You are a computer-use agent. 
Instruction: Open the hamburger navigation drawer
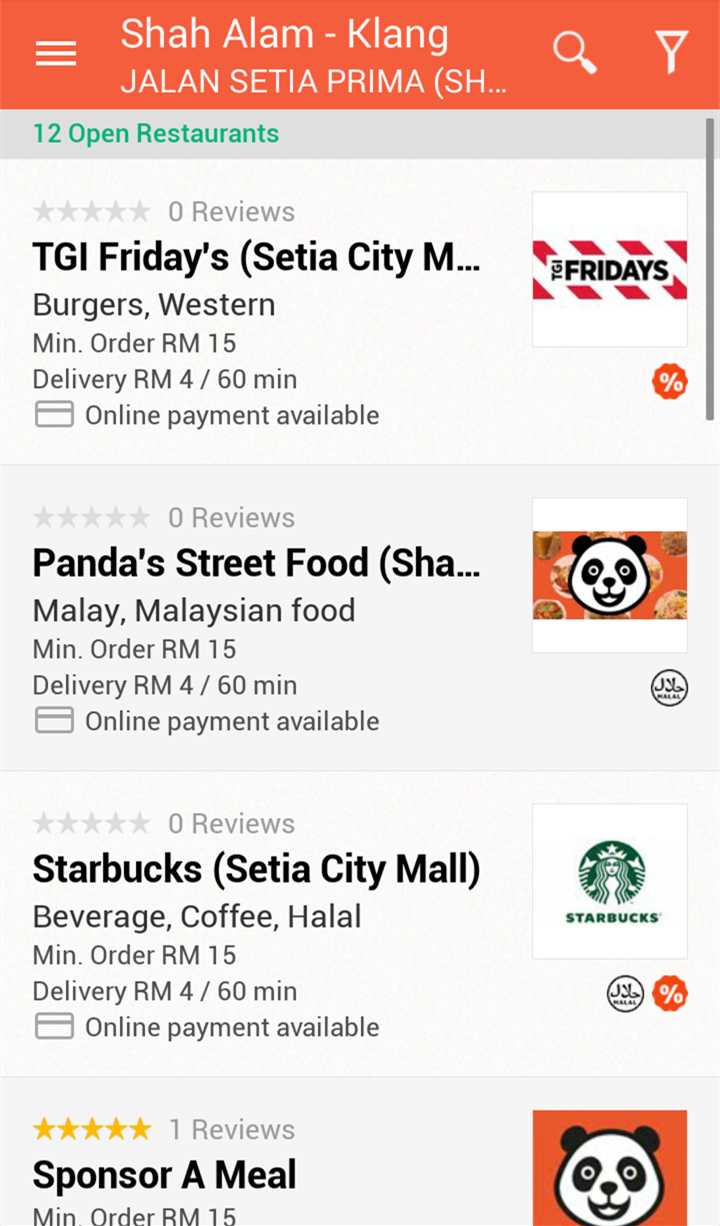coord(56,54)
